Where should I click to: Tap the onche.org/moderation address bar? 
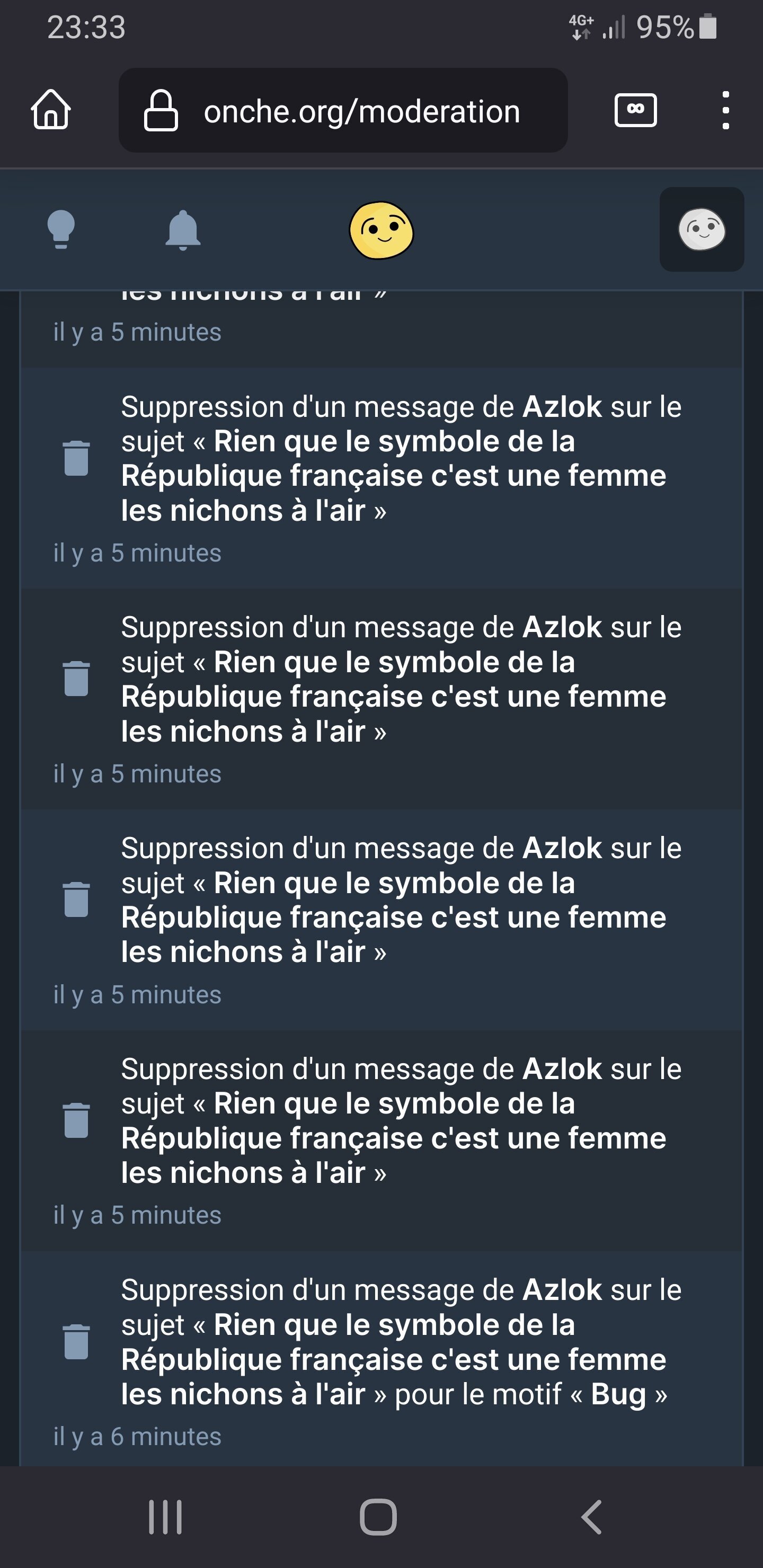tap(343, 110)
